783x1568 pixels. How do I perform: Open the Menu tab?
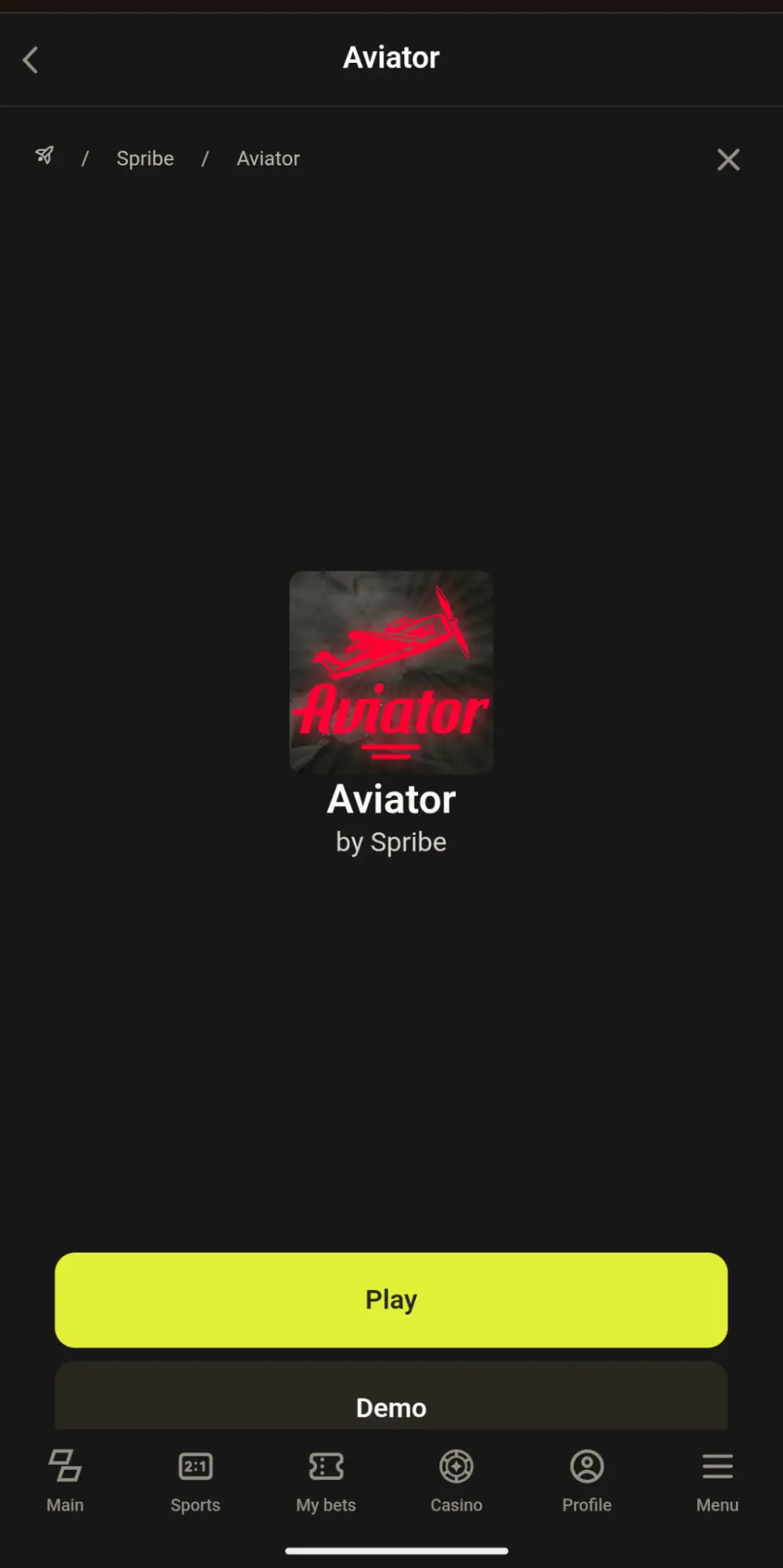(717, 1480)
